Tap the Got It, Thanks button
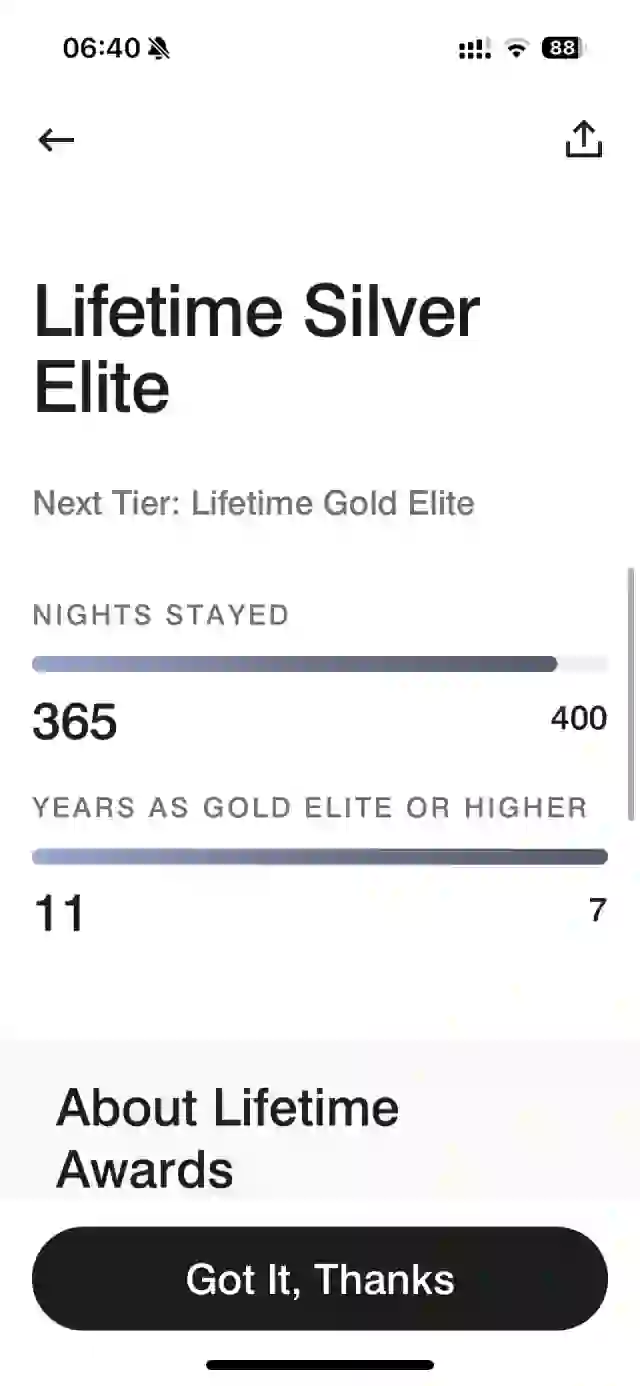The image size is (640, 1386). (320, 1279)
